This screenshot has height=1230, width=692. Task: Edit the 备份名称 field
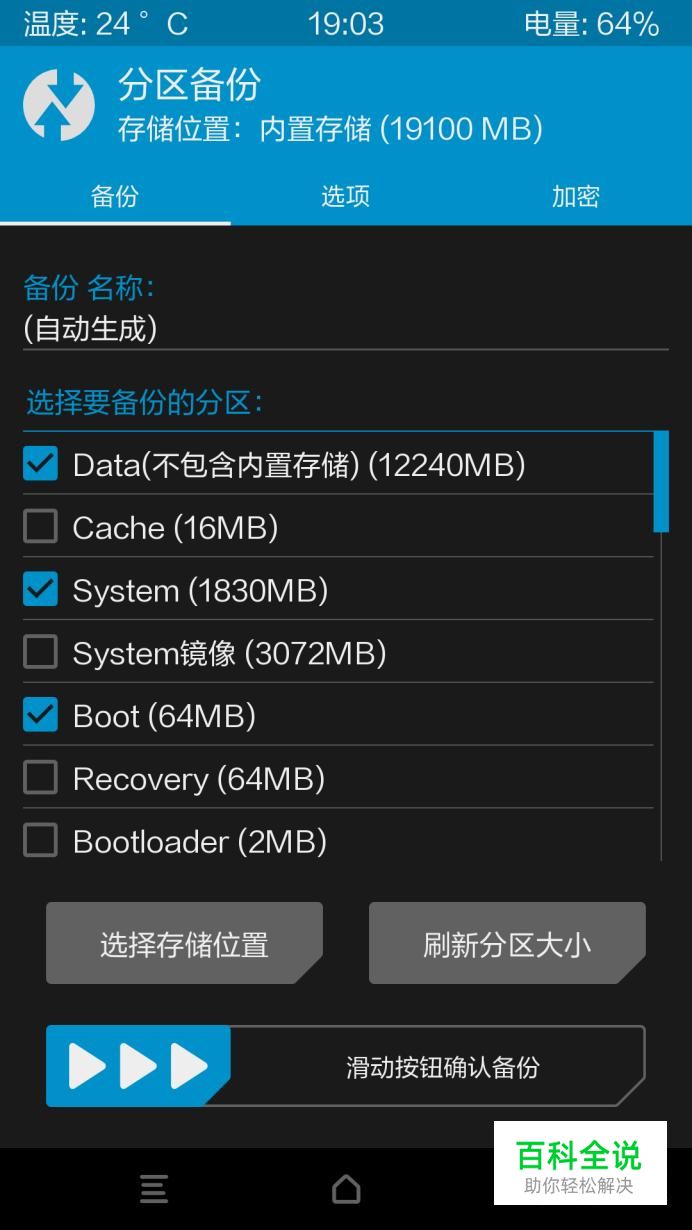tap(345, 329)
